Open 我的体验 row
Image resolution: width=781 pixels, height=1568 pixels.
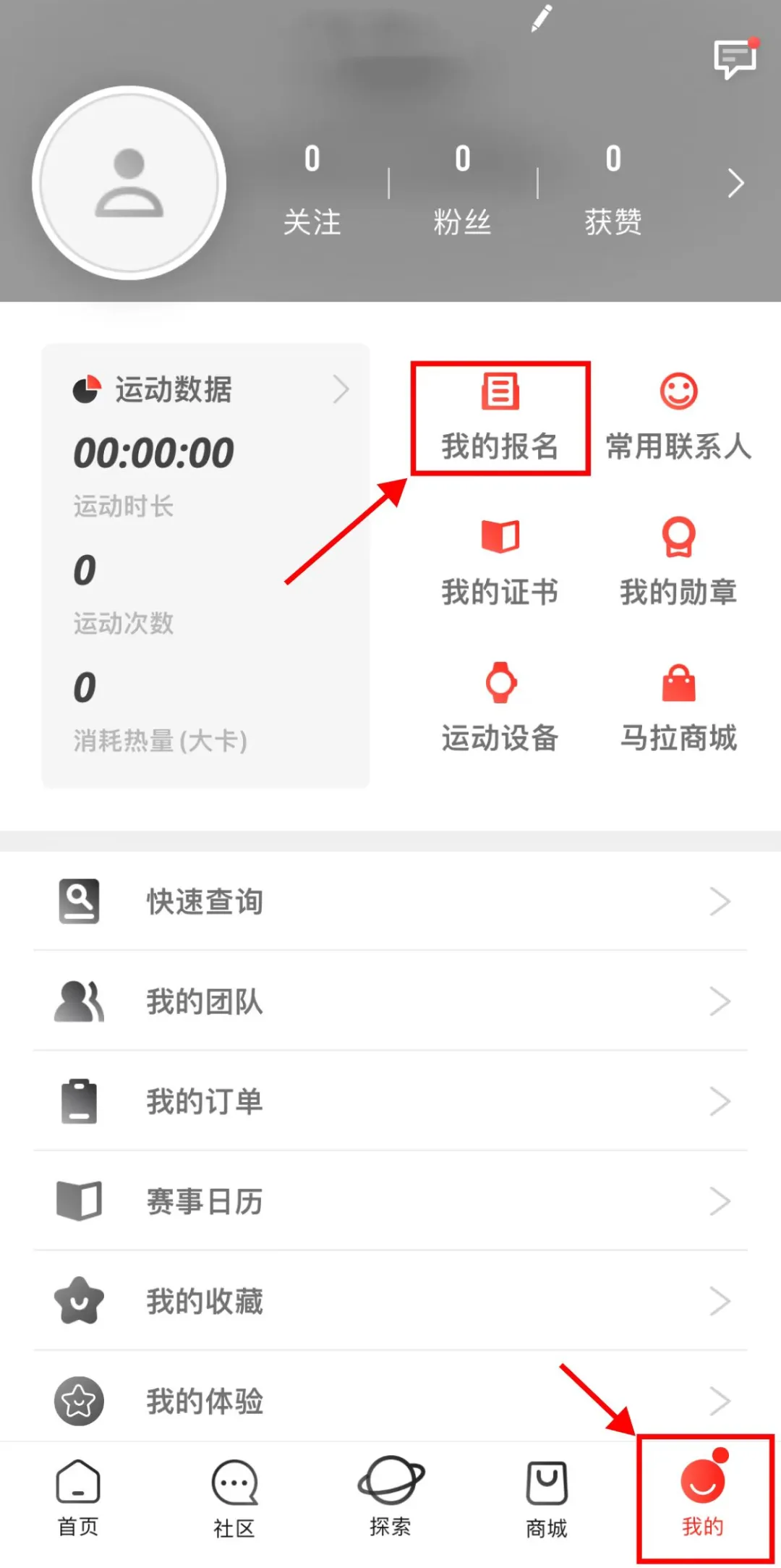pyautogui.click(x=390, y=1401)
